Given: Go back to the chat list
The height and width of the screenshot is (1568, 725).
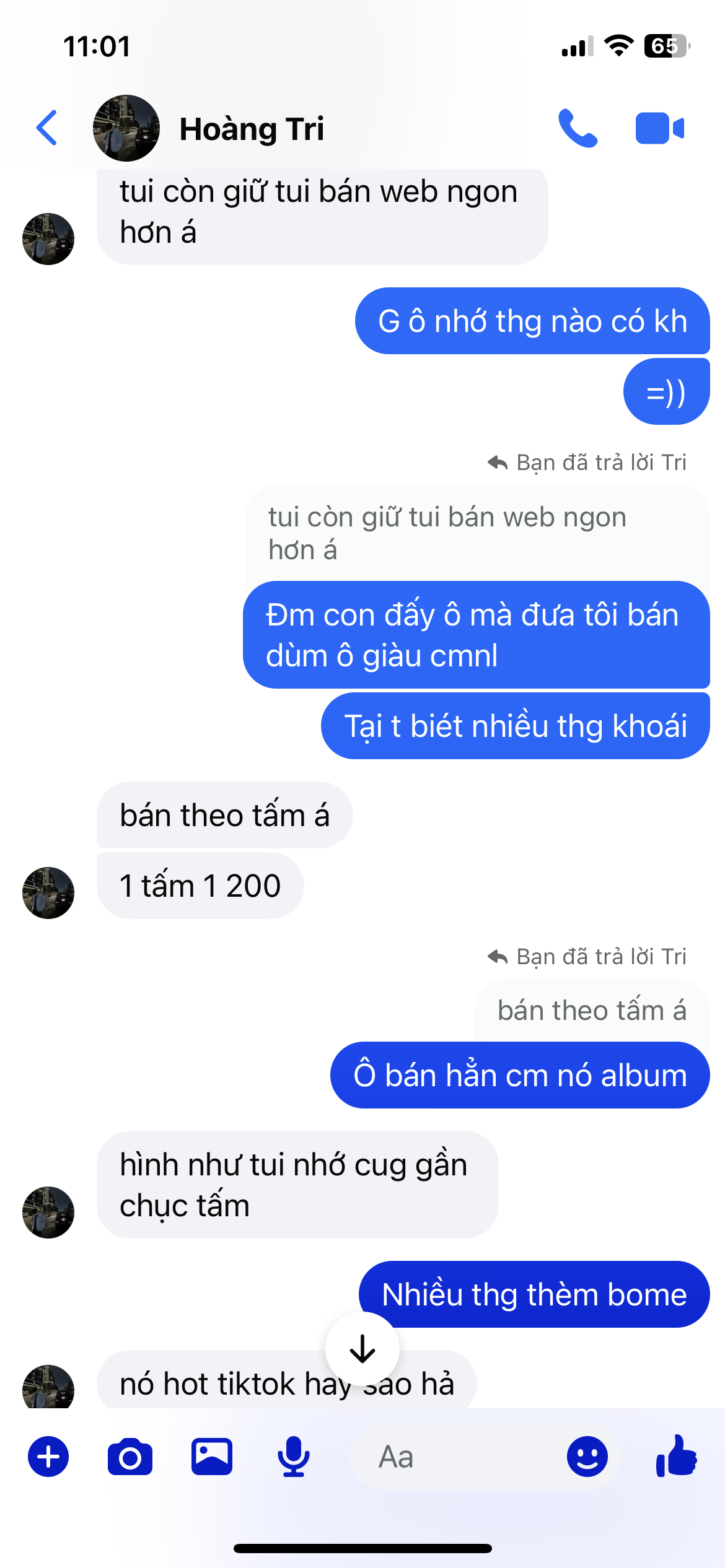Looking at the screenshot, I should [x=47, y=128].
